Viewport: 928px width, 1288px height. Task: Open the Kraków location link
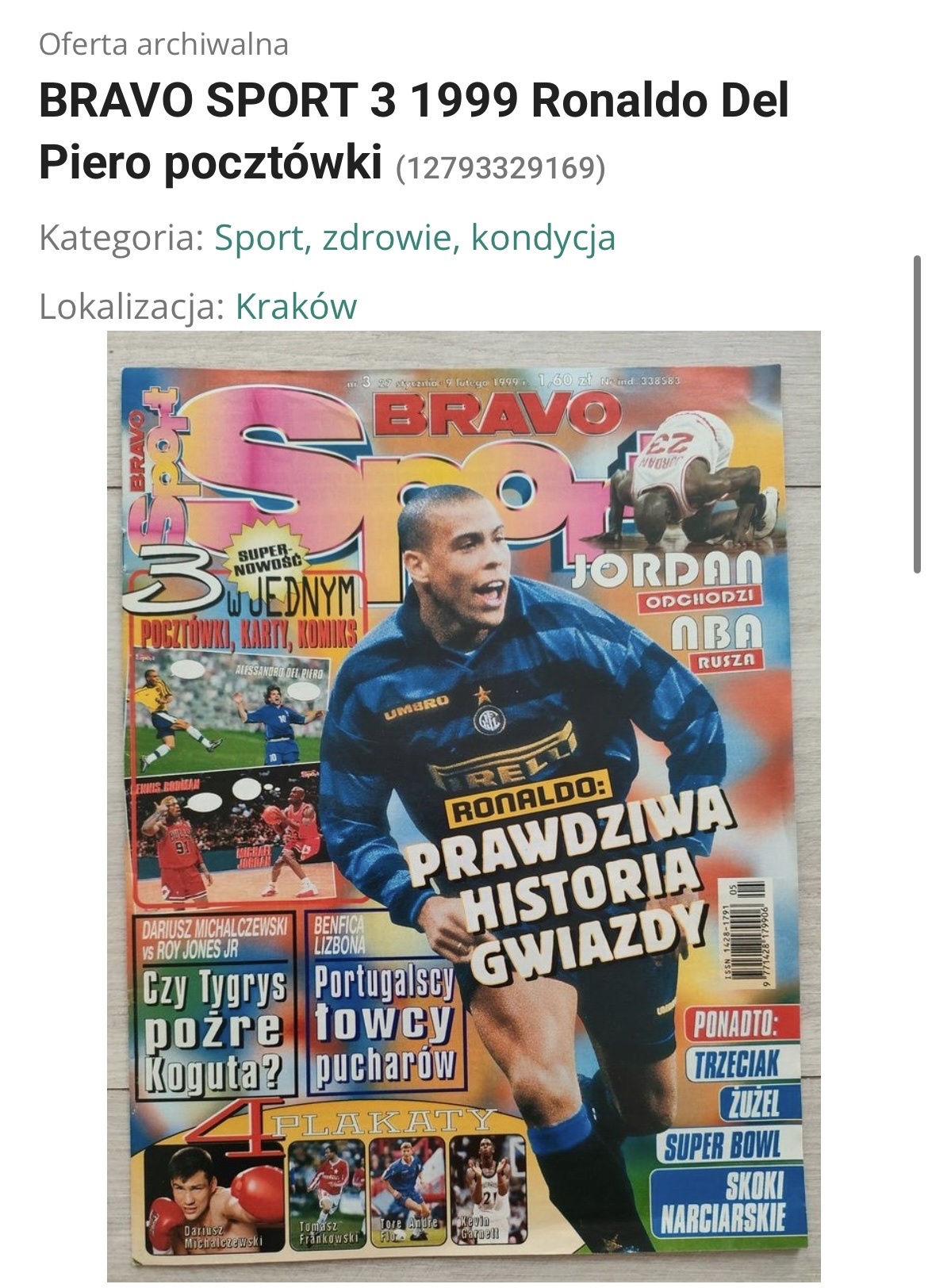[296, 307]
